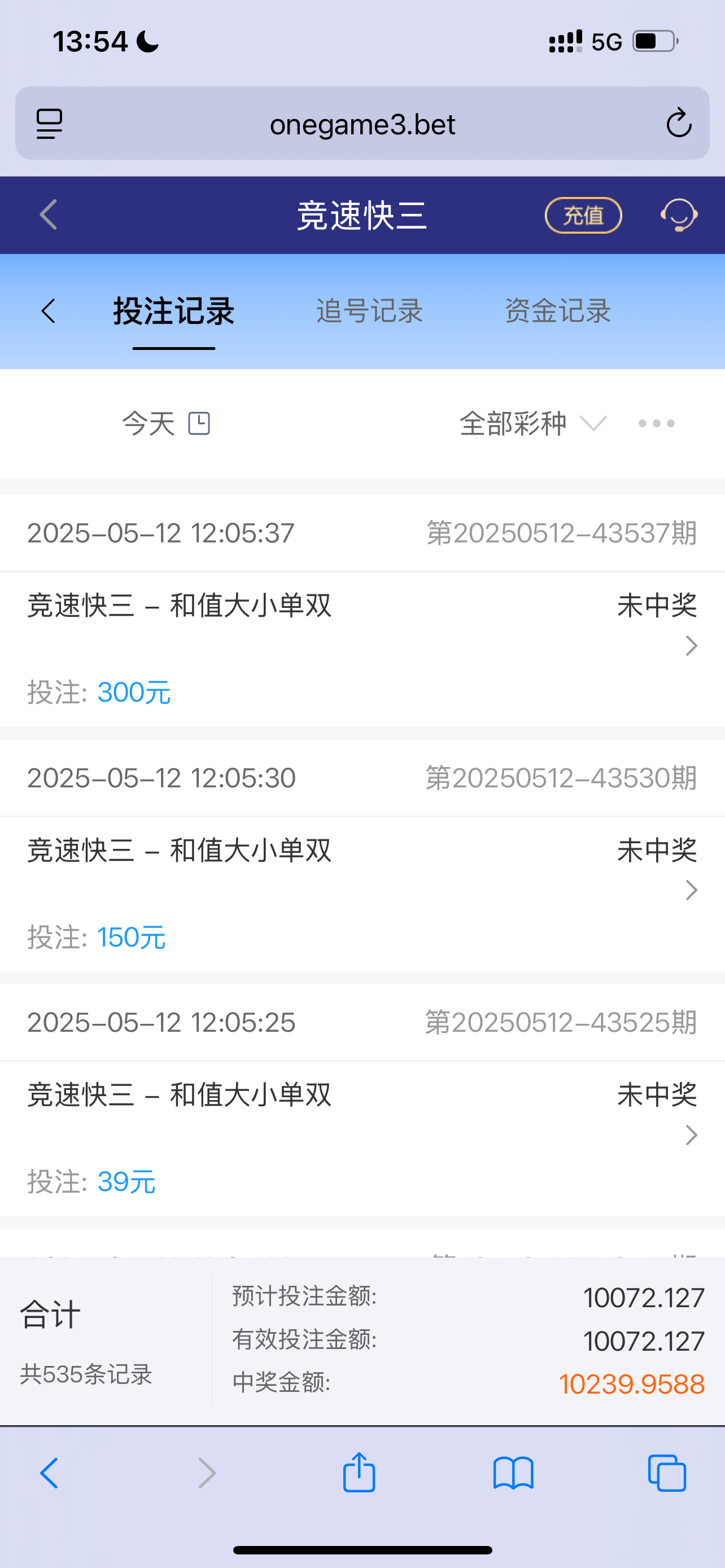Image resolution: width=725 pixels, height=1568 pixels.
Task: Go back from 竞速快三 header
Action: coord(49,215)
